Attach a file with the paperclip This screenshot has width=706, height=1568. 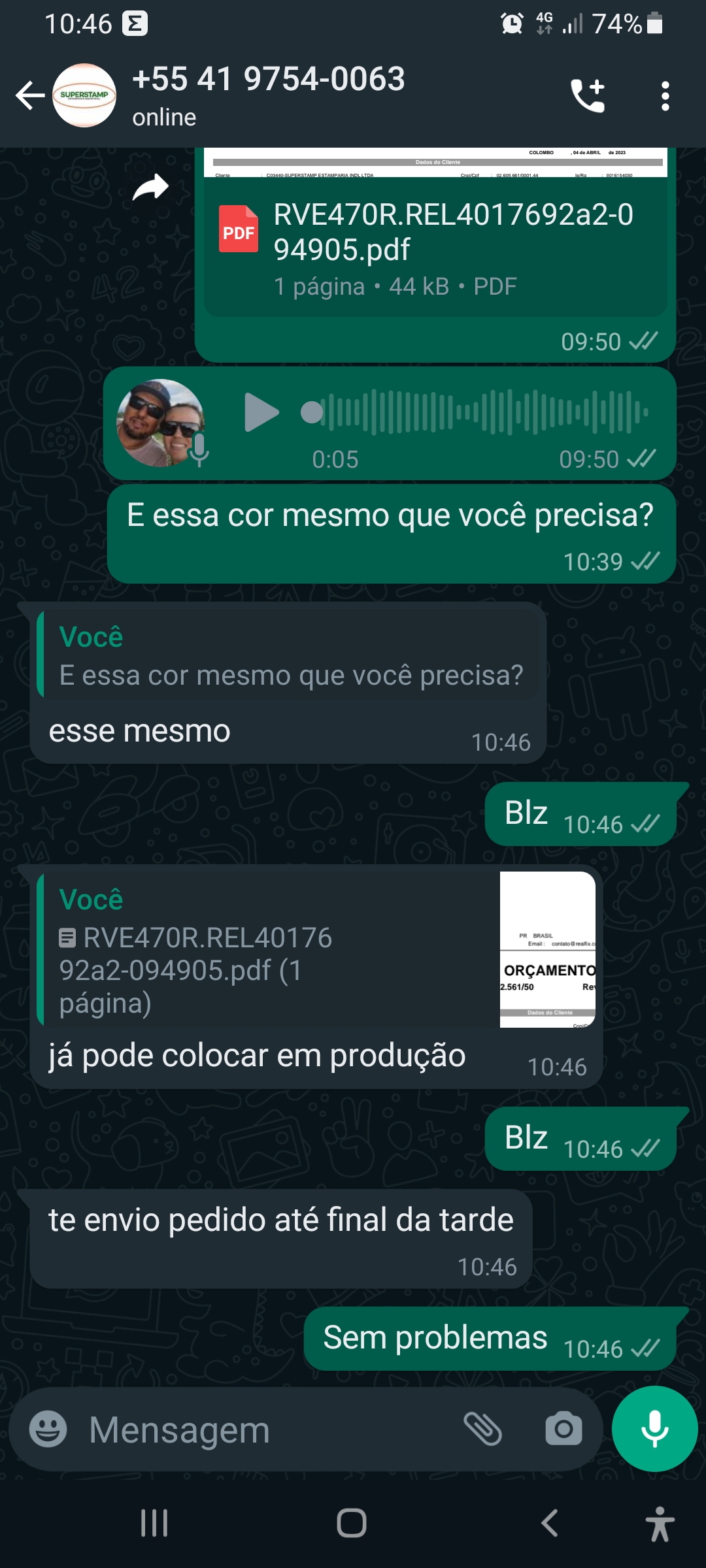tap(482, 1429)
